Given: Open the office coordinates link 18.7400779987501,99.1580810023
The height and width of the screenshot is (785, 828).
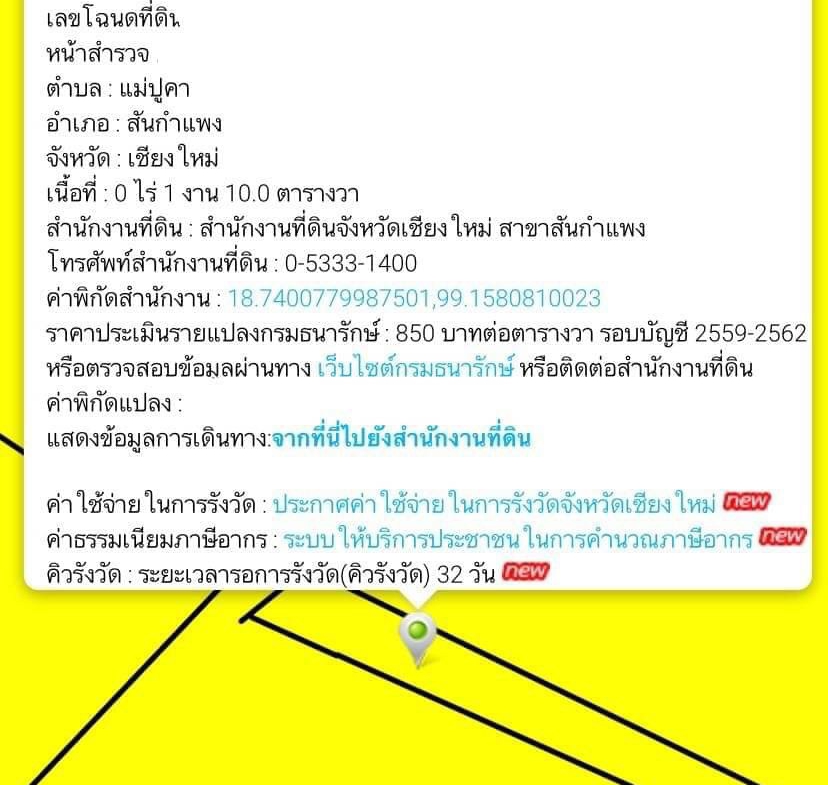Looking at the screenshot, I should (414, 298).
